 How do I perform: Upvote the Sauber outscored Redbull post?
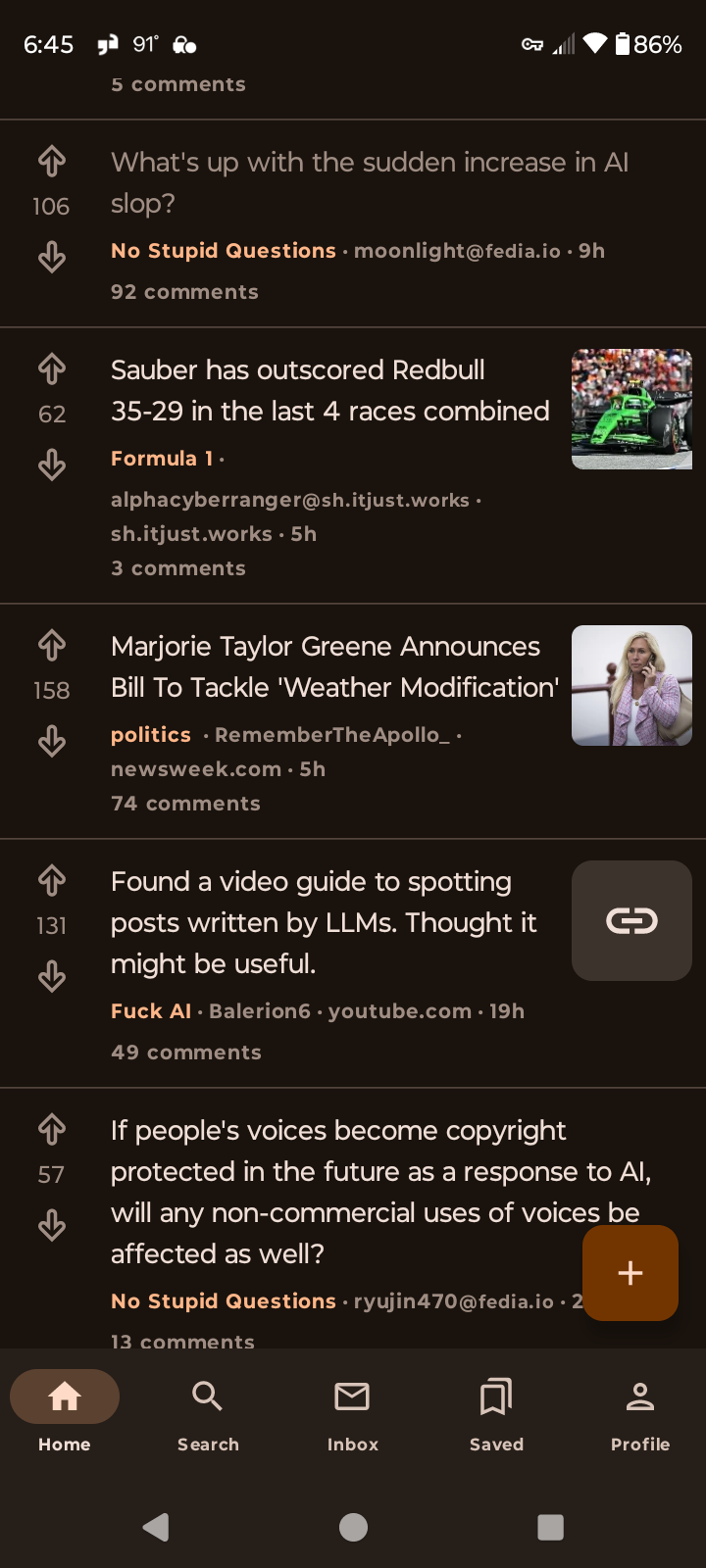pyautogui.click(x=52, y=368)
